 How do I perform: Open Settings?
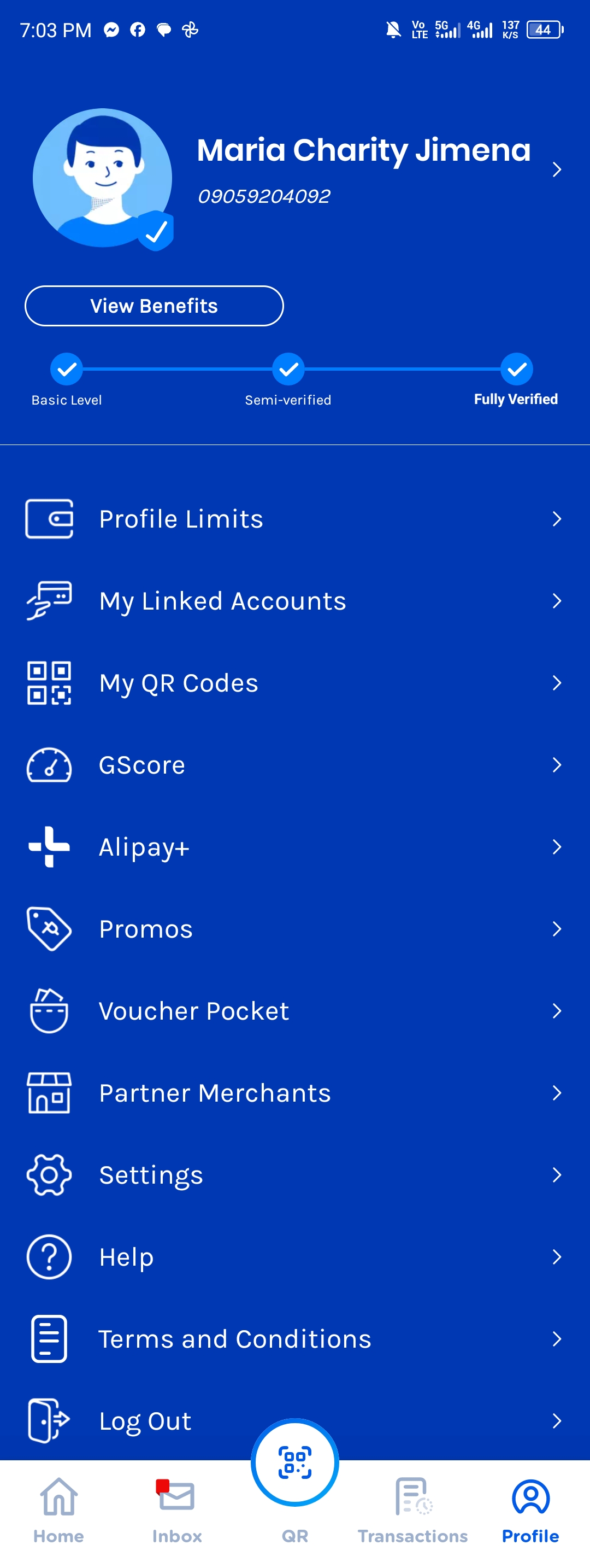pos(151,1175)
